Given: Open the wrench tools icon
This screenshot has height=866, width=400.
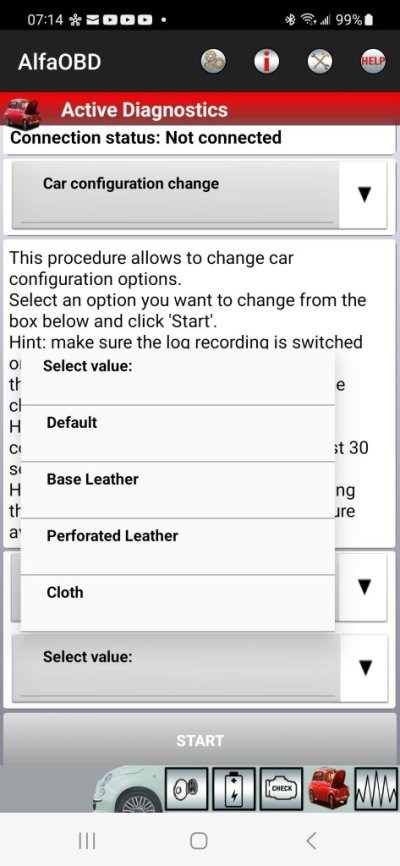Looking at the screenshot, I should [320, 61].
